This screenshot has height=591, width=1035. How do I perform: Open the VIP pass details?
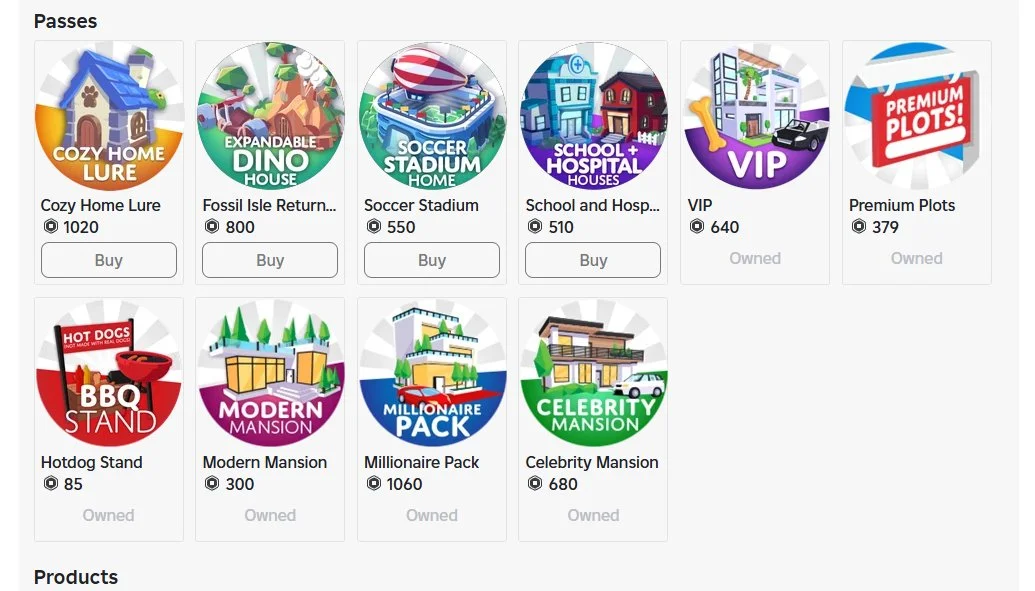755,116
